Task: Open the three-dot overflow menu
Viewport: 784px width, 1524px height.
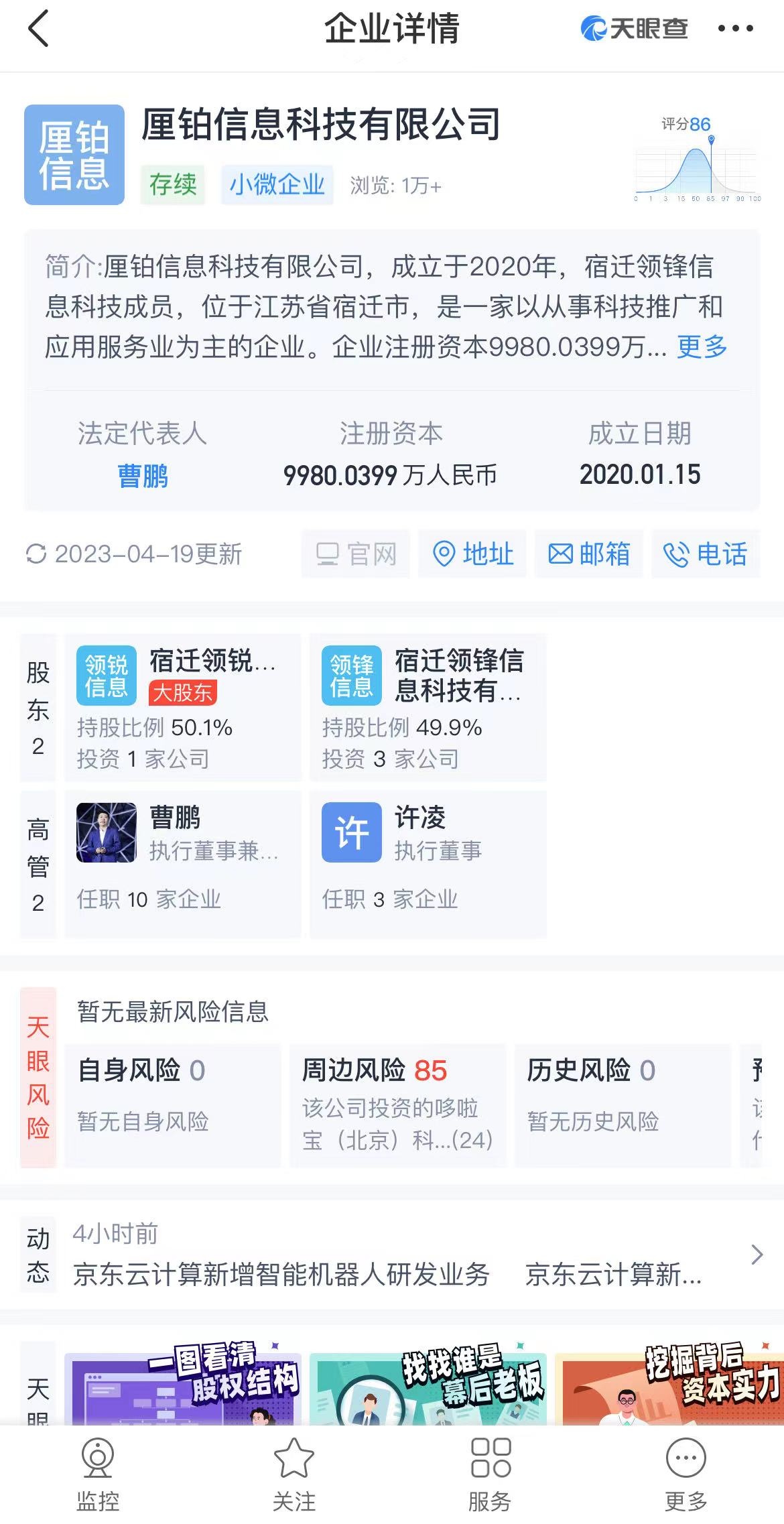Action: click(735, 28)
